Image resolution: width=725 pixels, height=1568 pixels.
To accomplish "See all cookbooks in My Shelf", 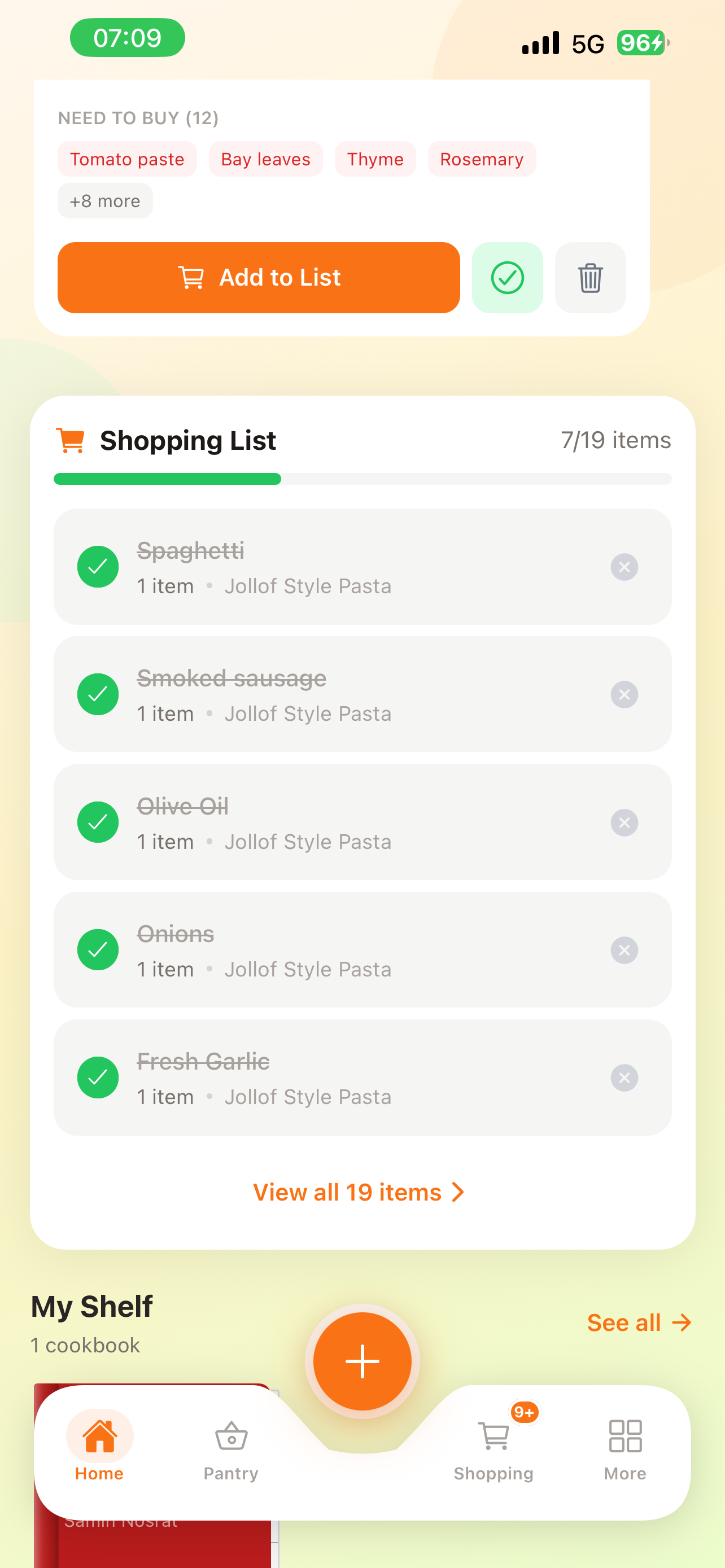I will (639, 1322).
